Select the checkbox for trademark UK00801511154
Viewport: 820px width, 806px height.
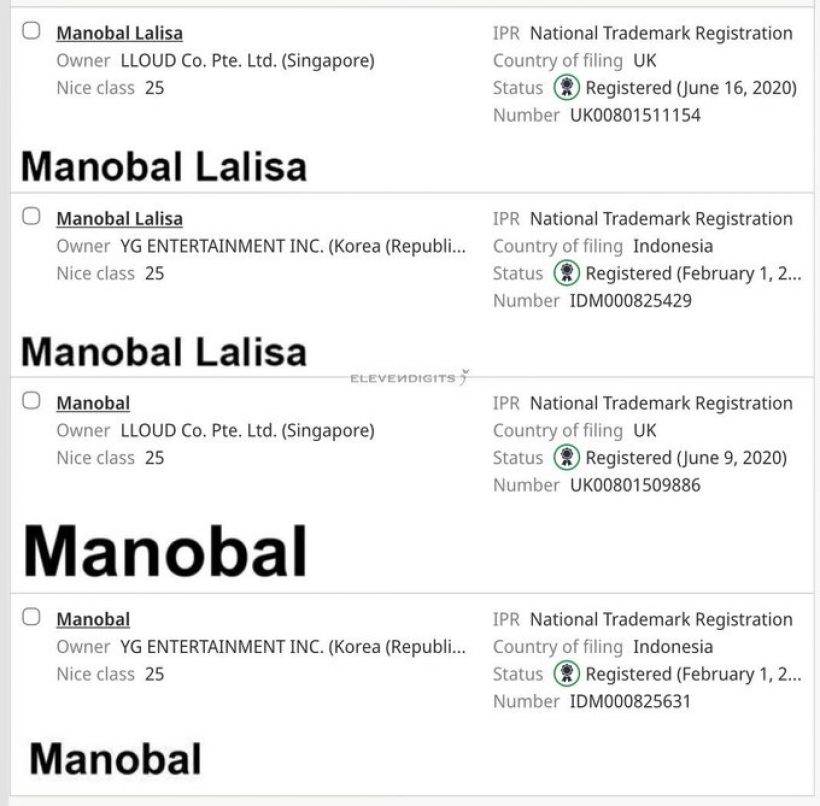click(x=32, y=31)
